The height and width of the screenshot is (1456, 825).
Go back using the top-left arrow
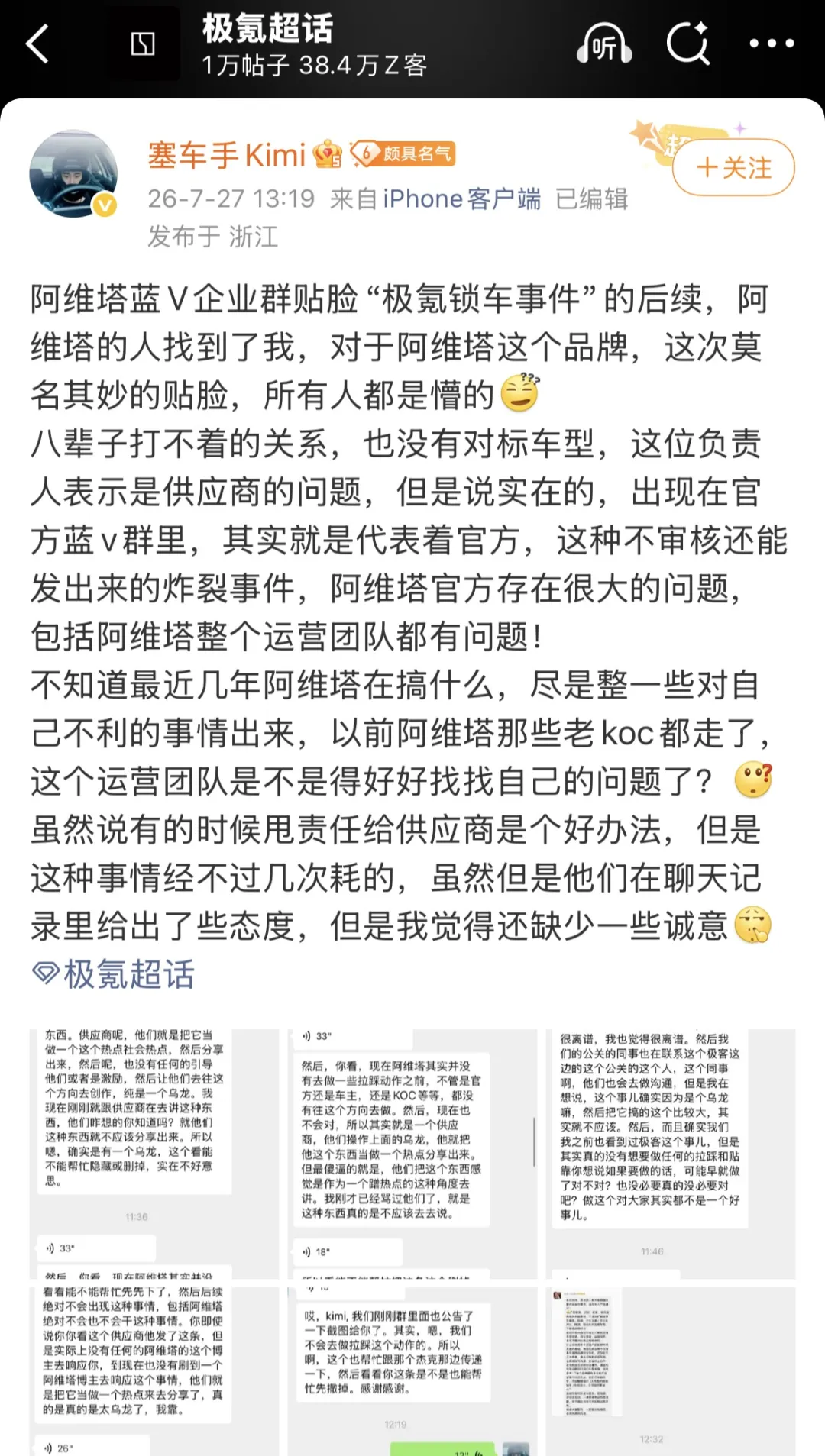(37, 44)
